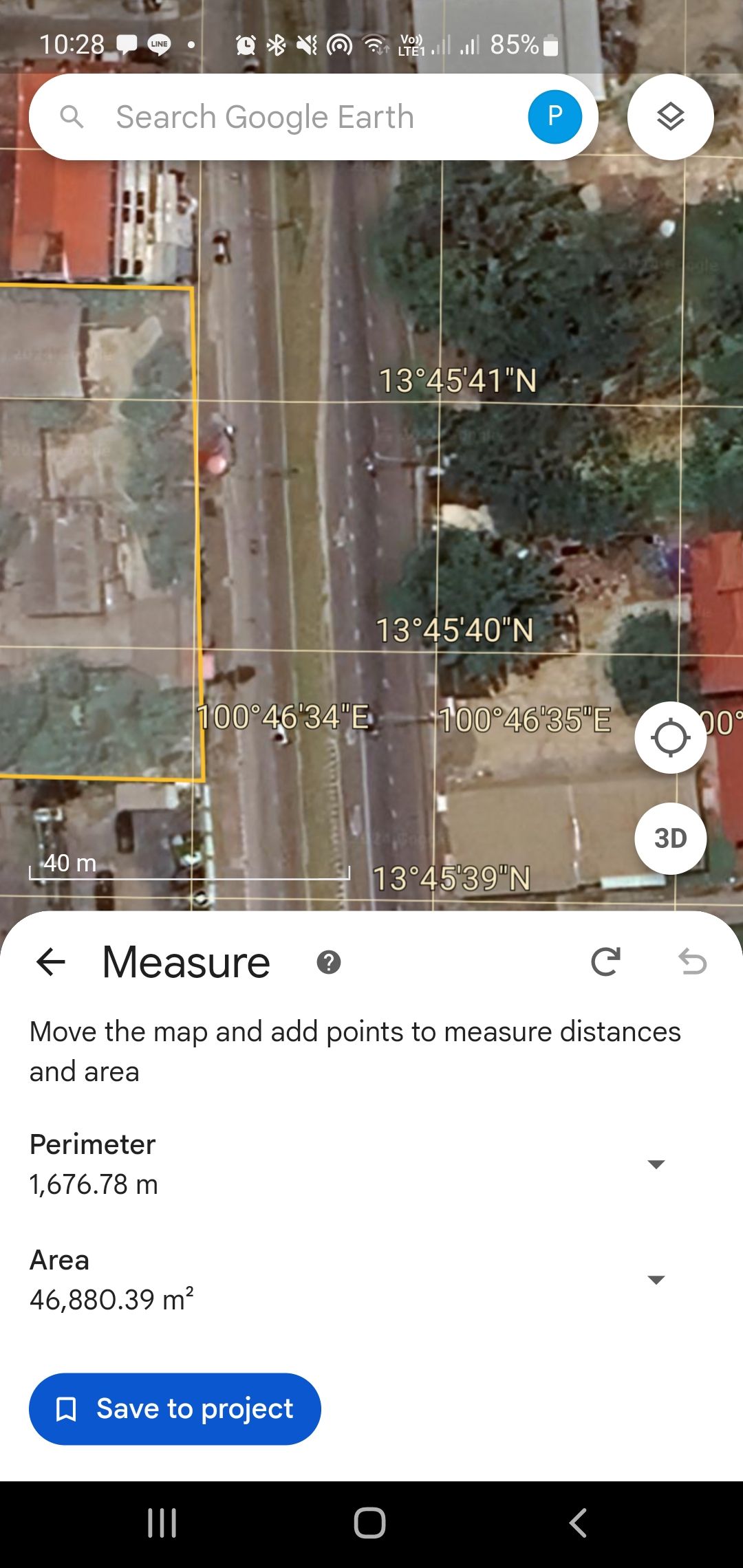
Task: Go to the home screen
Action: pyautogui.click(x=370, y=1523)
